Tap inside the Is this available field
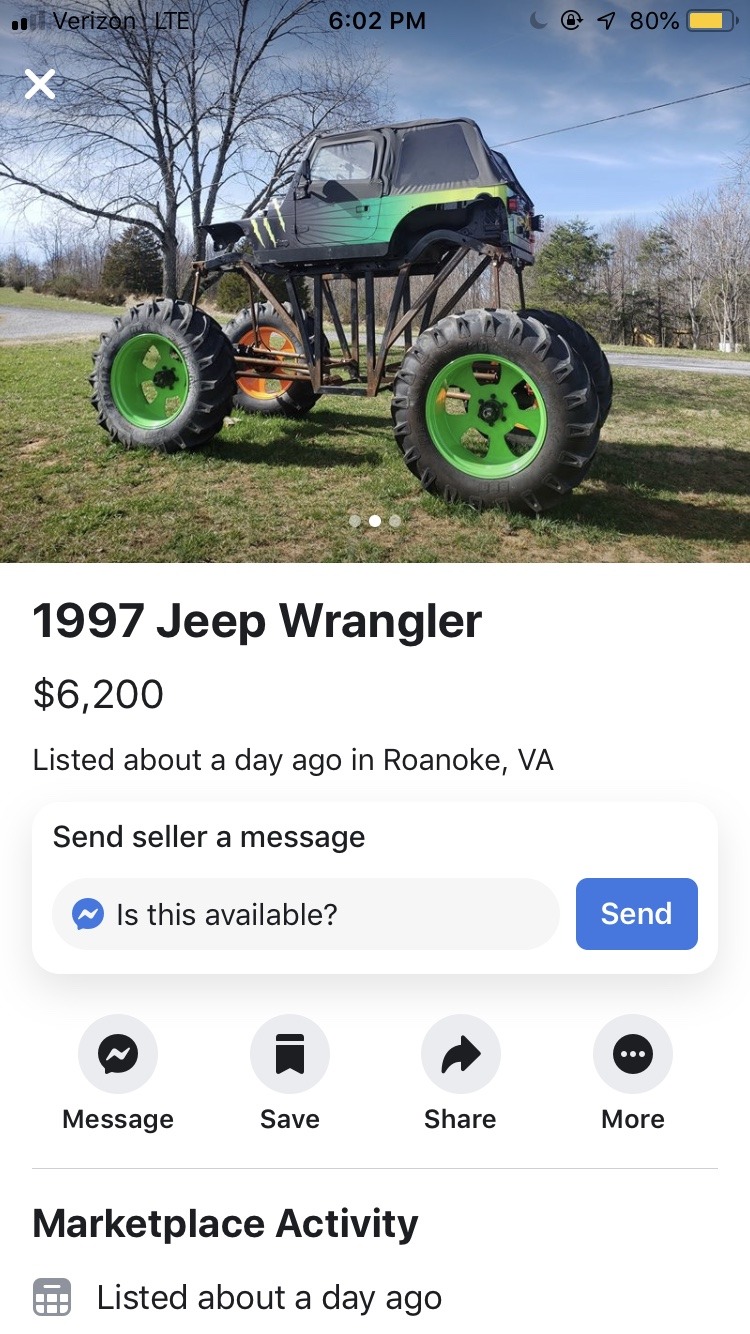The height and width of the screenshot is (1334, 750). coord(300,913)
